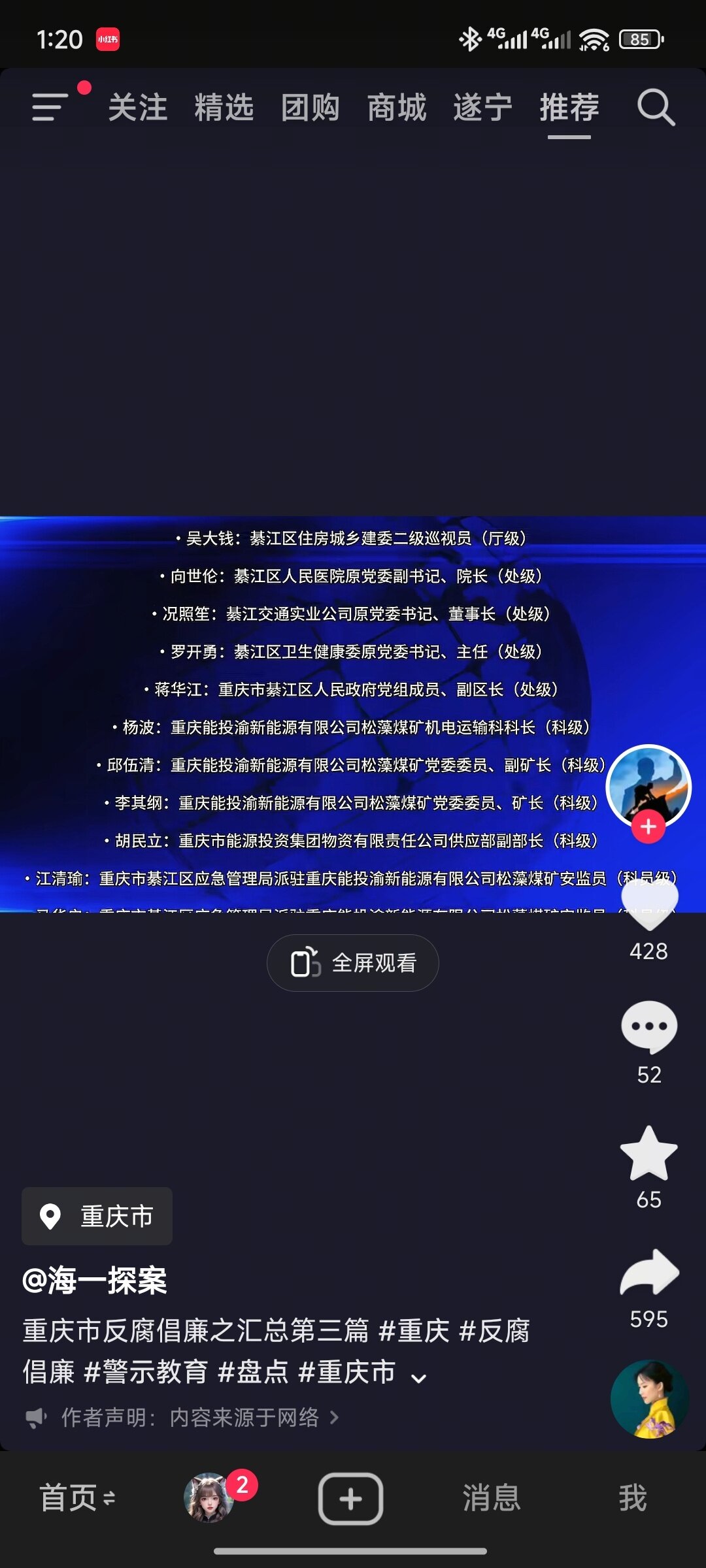
Task: Expand the video caption
Action: (418, 1378)
